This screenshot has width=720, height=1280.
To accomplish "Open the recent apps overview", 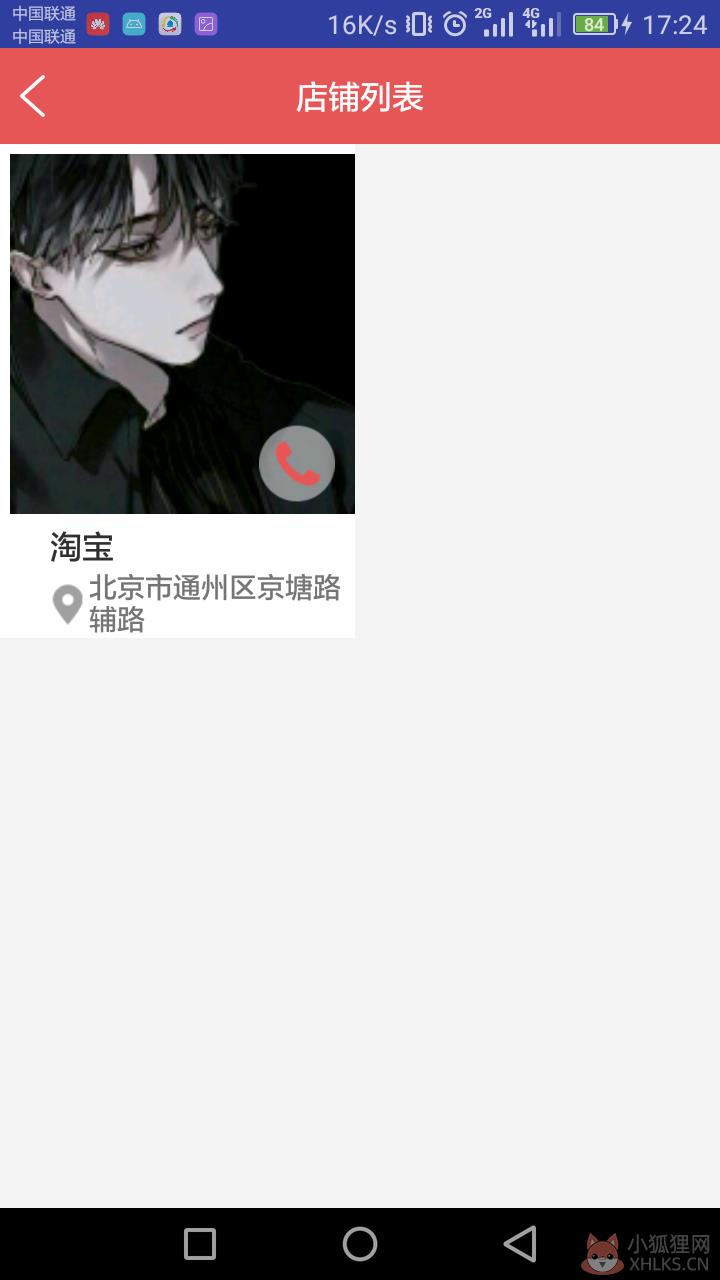I will click(200, 1244).
